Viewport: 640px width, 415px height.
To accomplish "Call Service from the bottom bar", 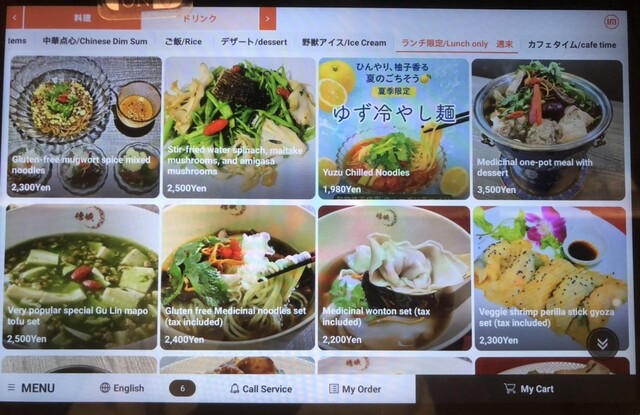I will tap(260, 389).
